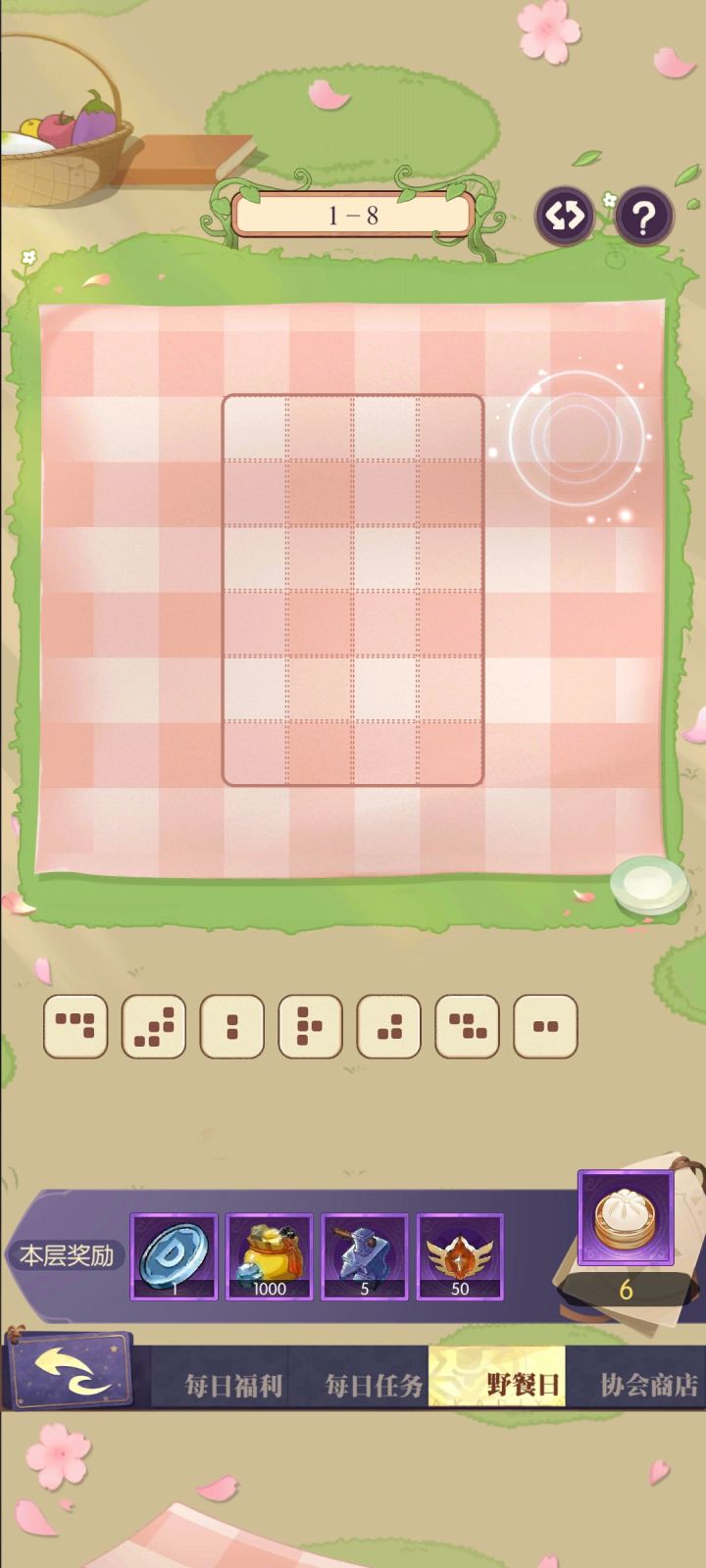This screenshot has height=1568, width=706.
Task: Select the vertical two-dot puzzle piece
Action: coord(230,1025)
